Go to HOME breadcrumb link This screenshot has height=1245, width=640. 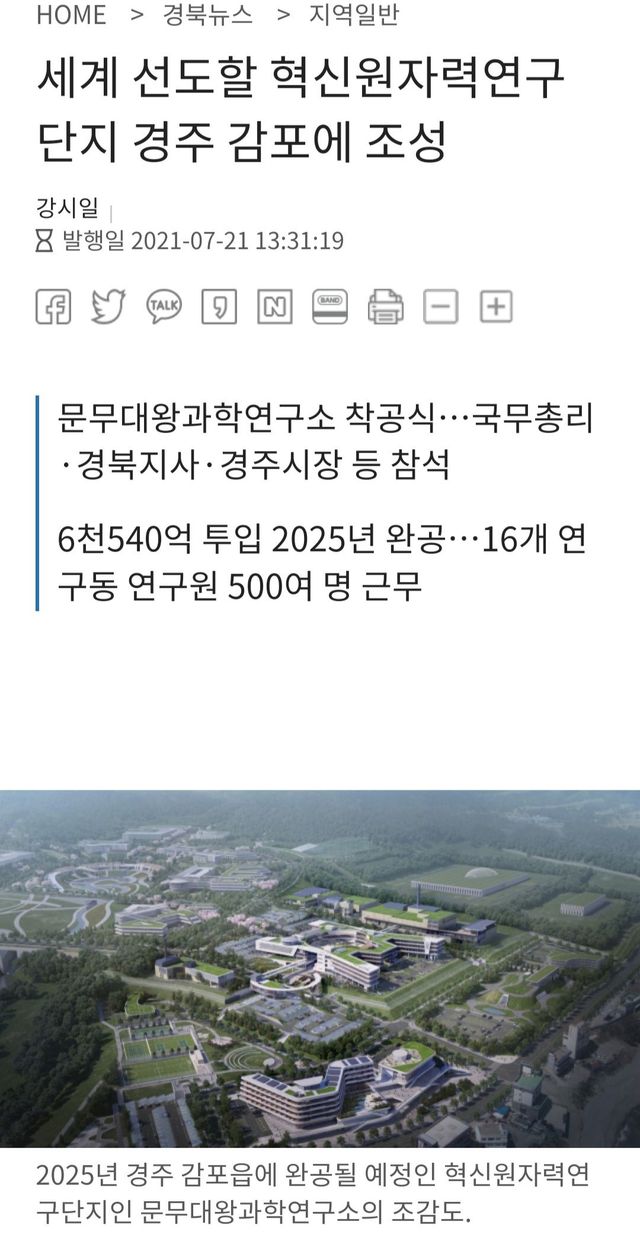(71, 15)
